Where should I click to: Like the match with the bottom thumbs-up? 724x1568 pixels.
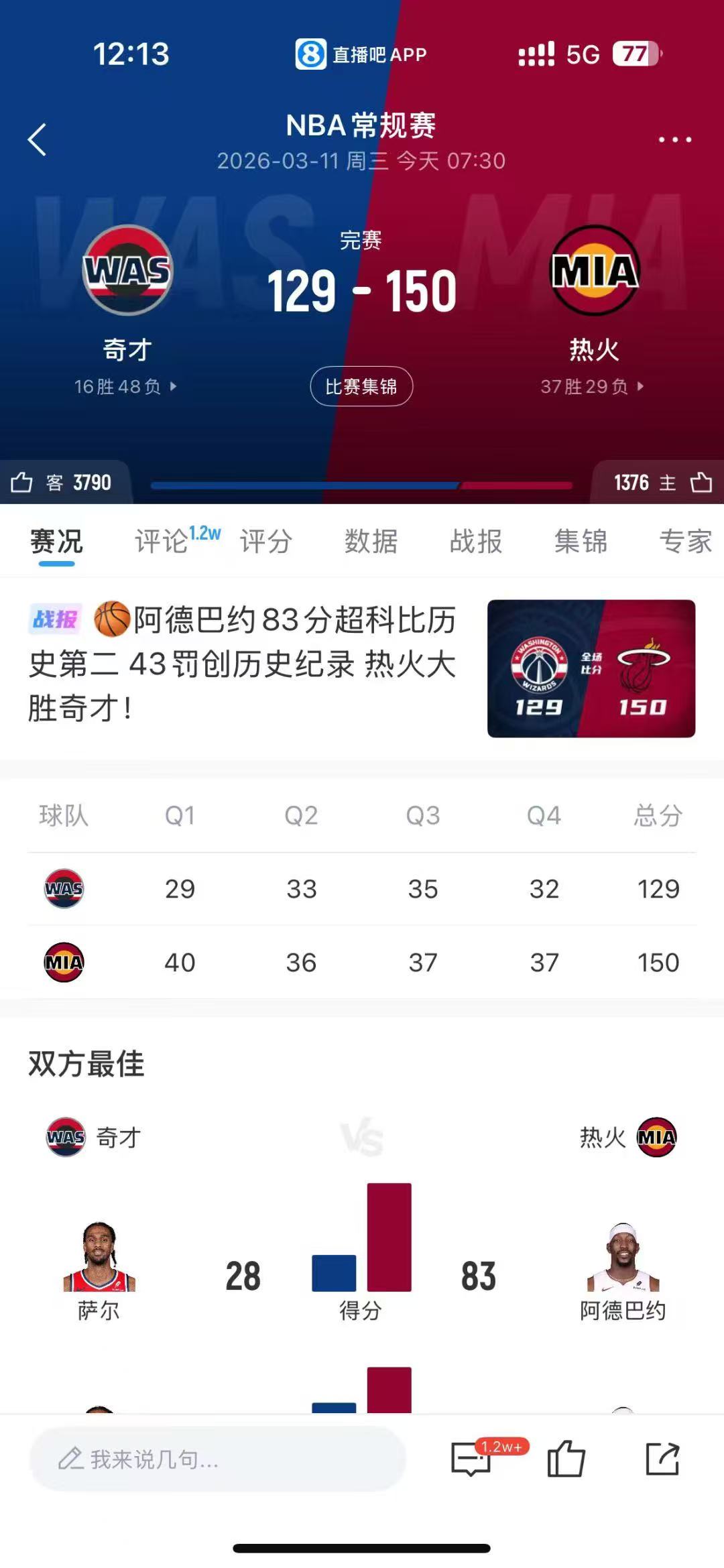(566, 1459)
